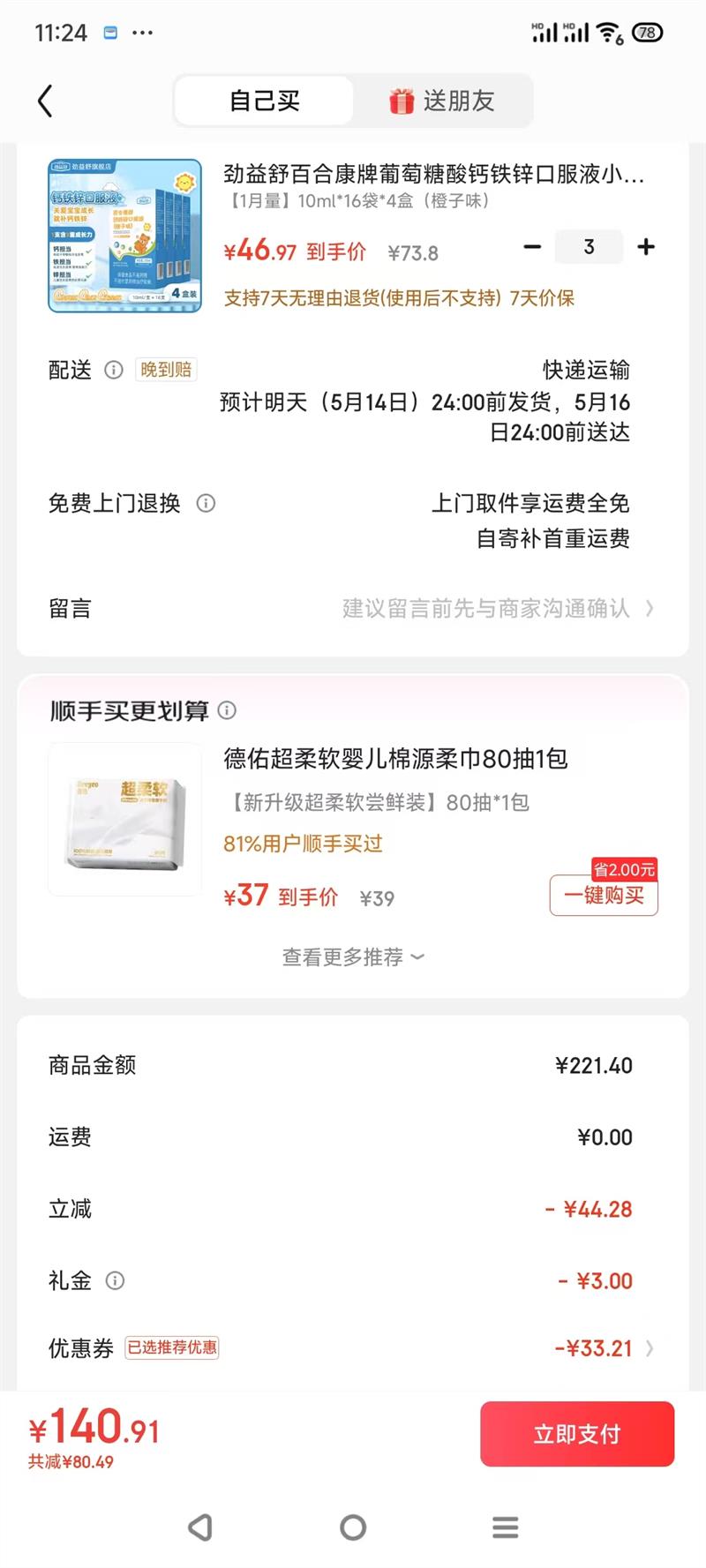Open the system recent apps view
Viewport: 706px width, 1568px height.
[505, 1527]
